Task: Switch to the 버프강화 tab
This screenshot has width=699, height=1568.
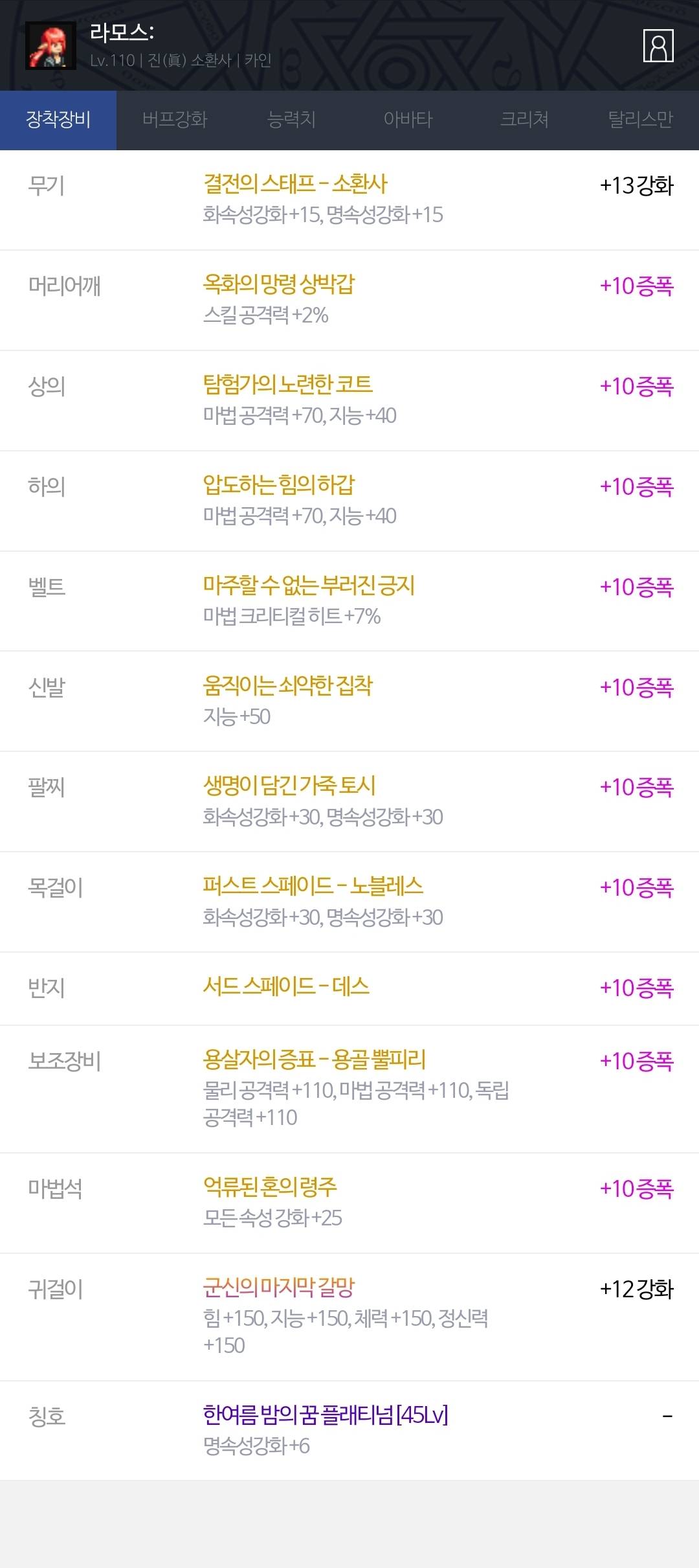Action: pyautogui.click(x=175, y=120)
